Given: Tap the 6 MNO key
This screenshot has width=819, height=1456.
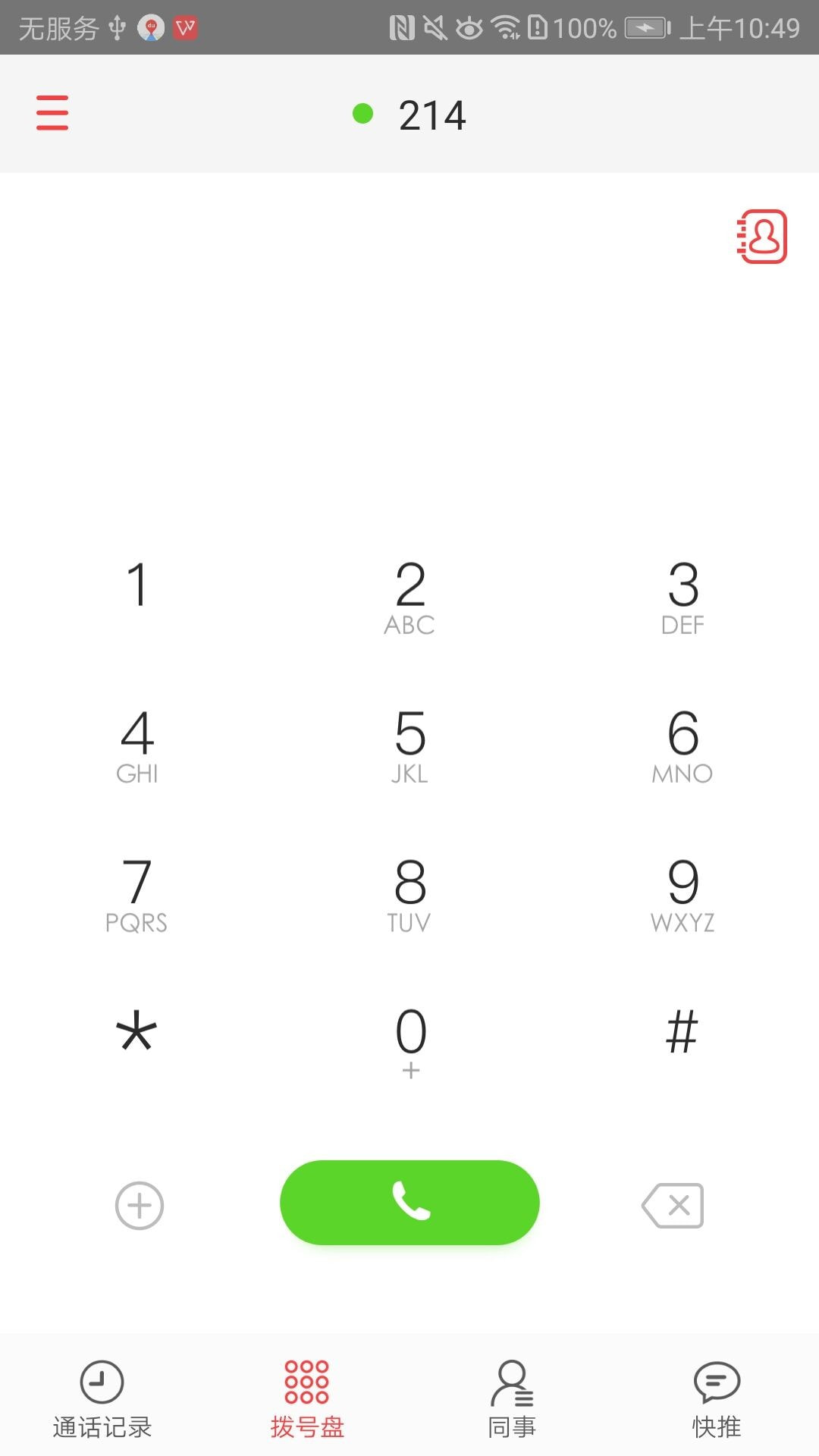Looking at the screenshot, I should point(682,746).
